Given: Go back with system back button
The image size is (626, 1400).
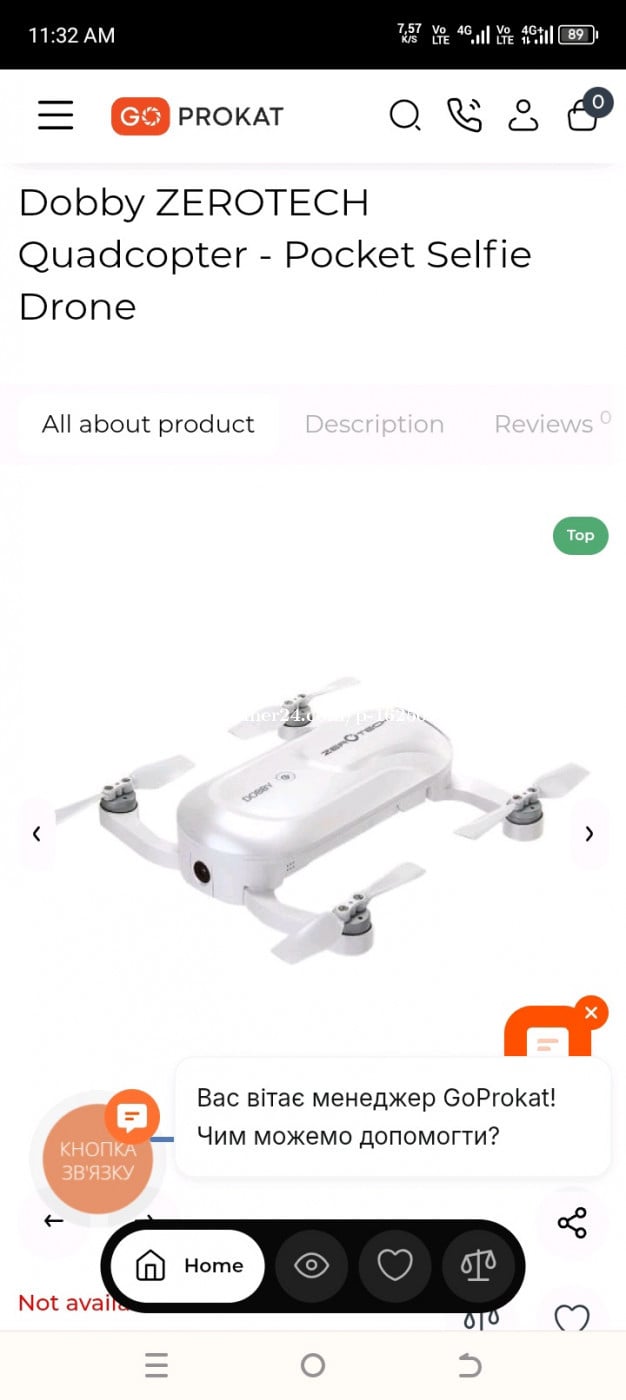Looking at the screenshot, I should pyautogui.click(x=469, y=1365).
